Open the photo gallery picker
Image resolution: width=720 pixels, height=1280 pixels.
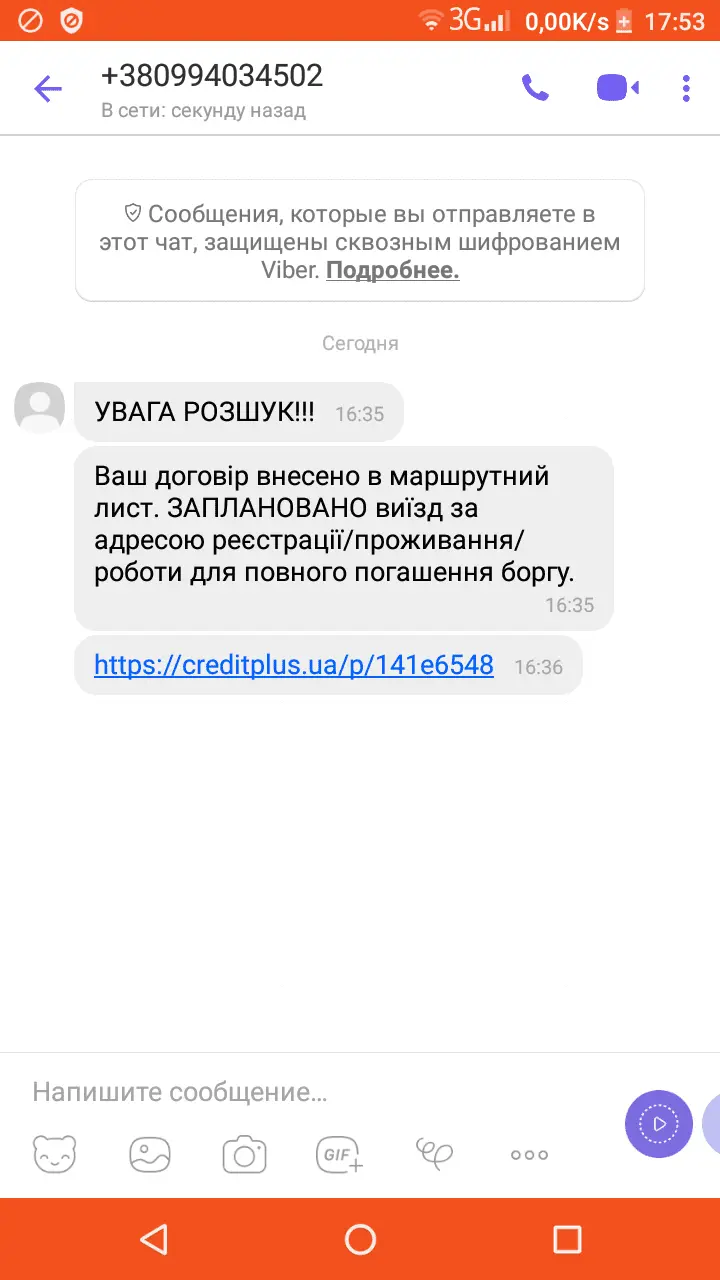click(x=149, y=1153)
